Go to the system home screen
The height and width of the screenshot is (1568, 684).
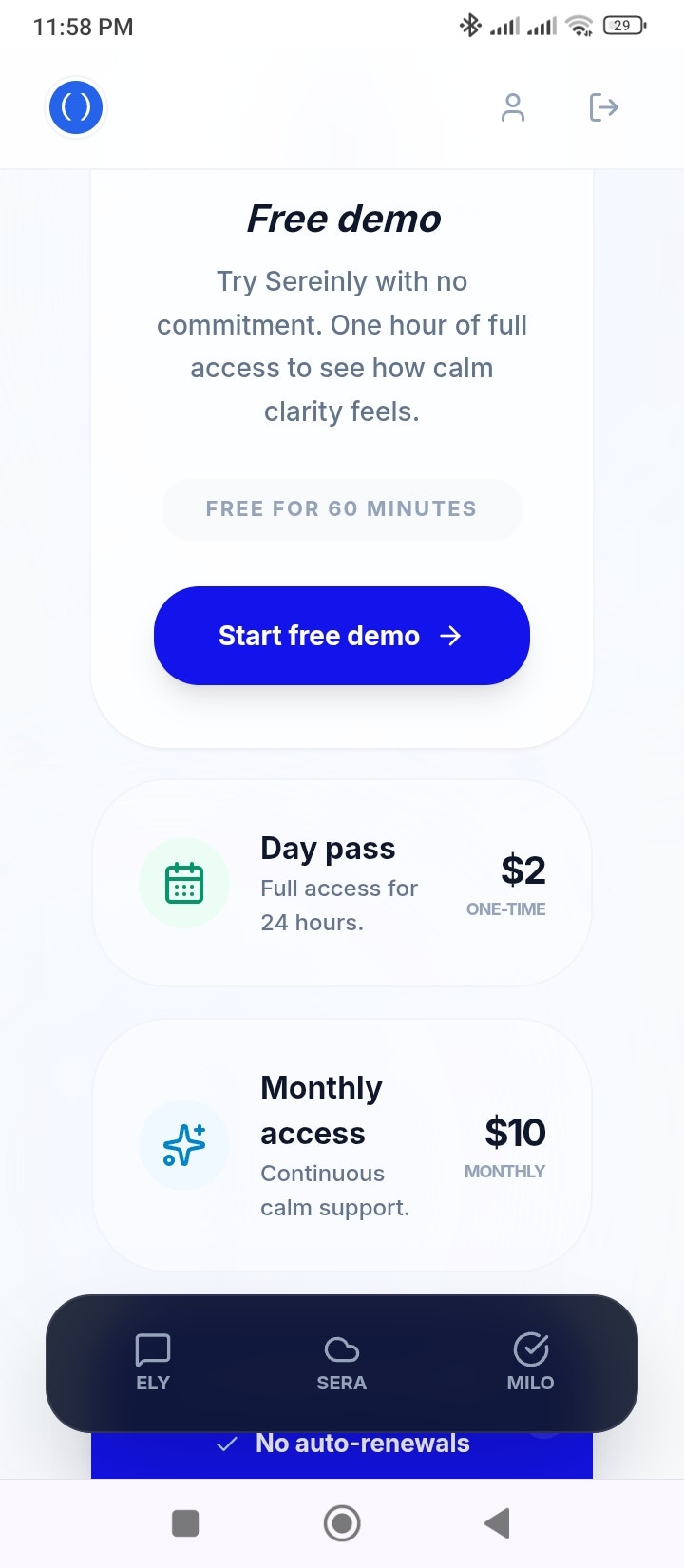[342, 1523]
